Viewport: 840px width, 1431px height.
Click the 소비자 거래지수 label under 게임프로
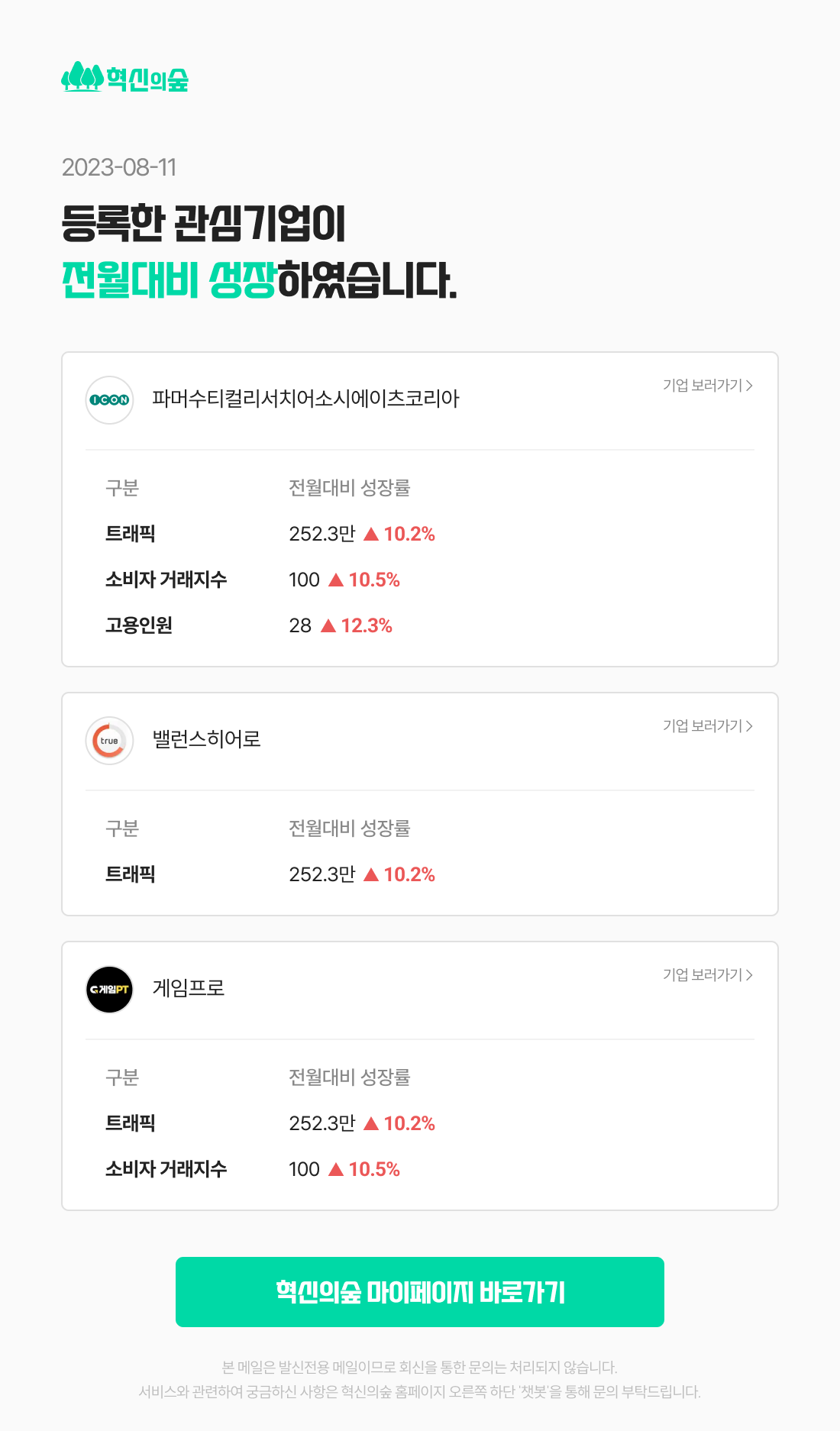(167, 1169)
